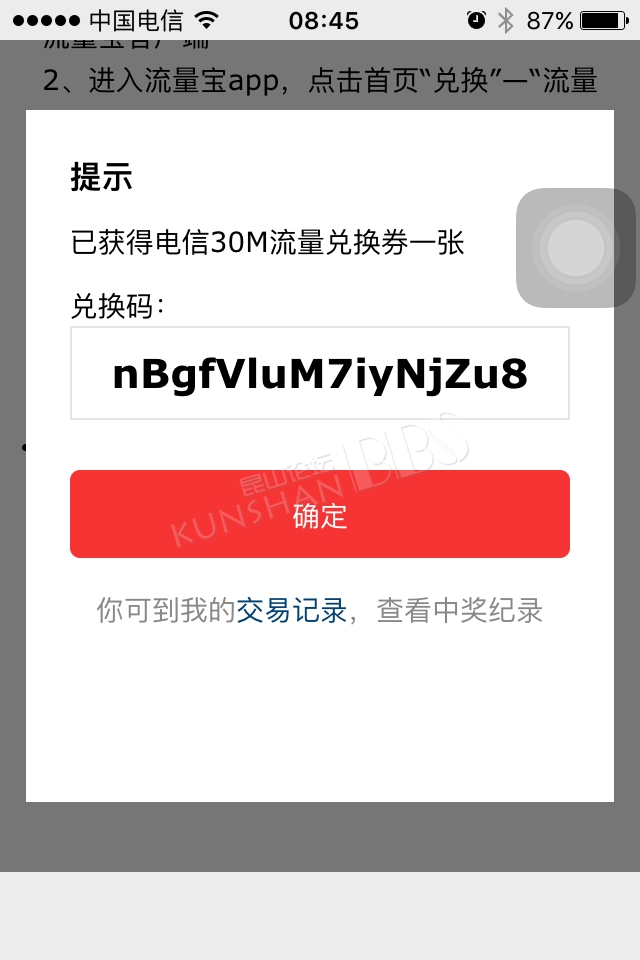
Task: Tap the redemption code field
Action: (x=320, y=374)
